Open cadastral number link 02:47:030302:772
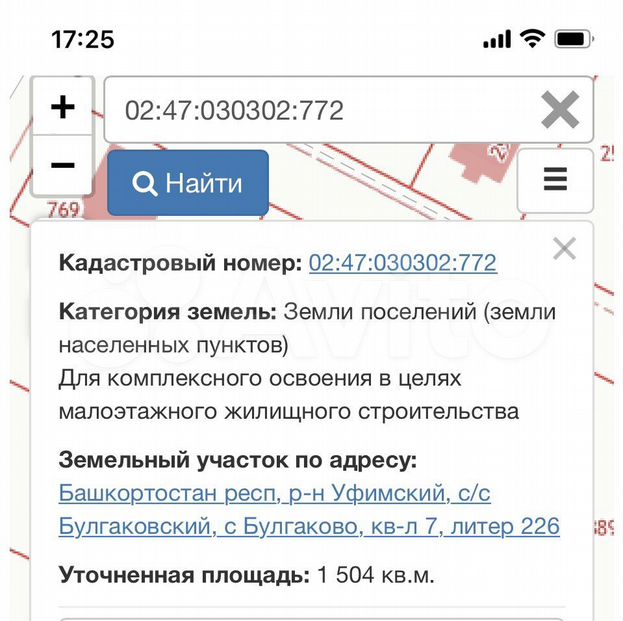 [x=402, y=263]
